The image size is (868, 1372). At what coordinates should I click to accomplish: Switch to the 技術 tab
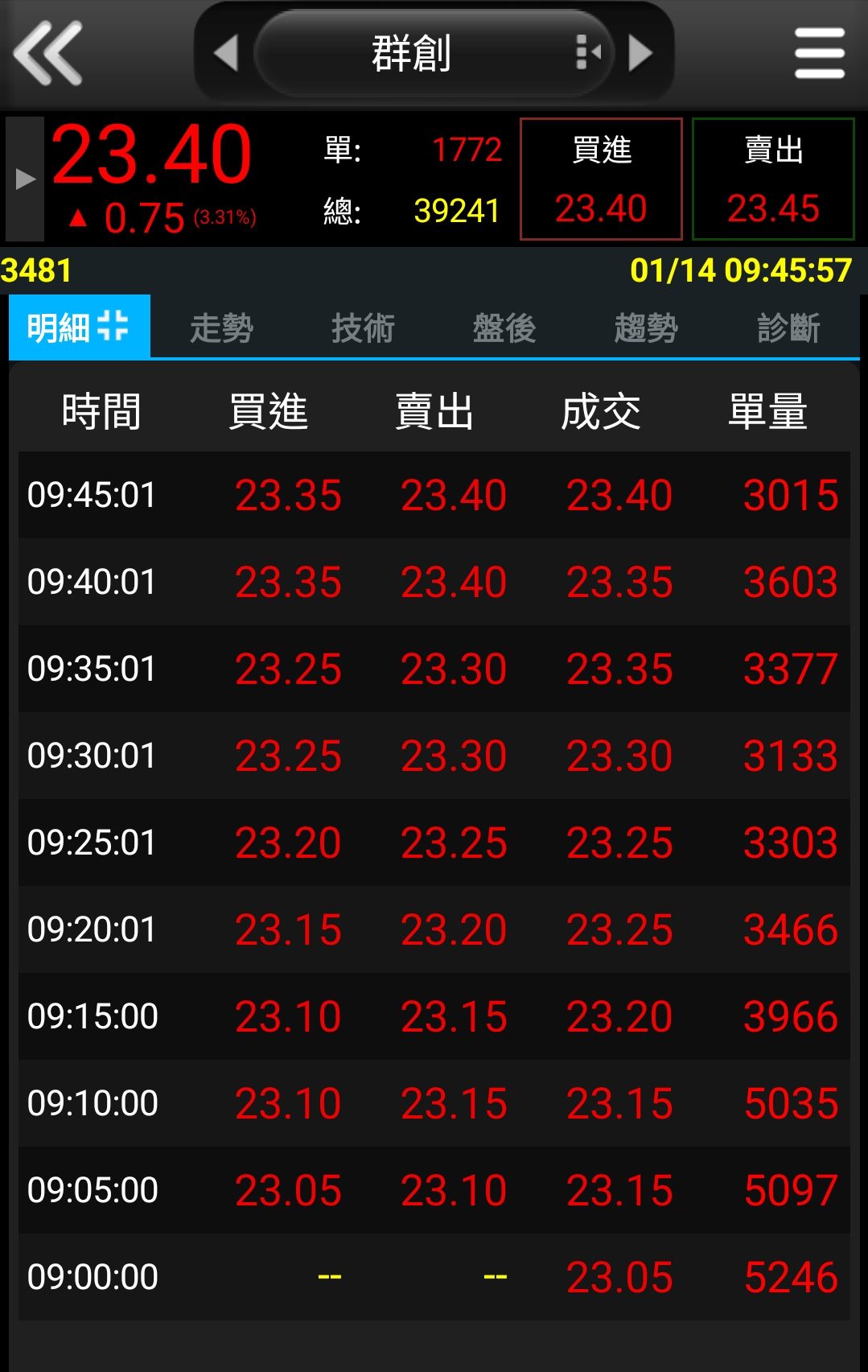click(363, 328)
